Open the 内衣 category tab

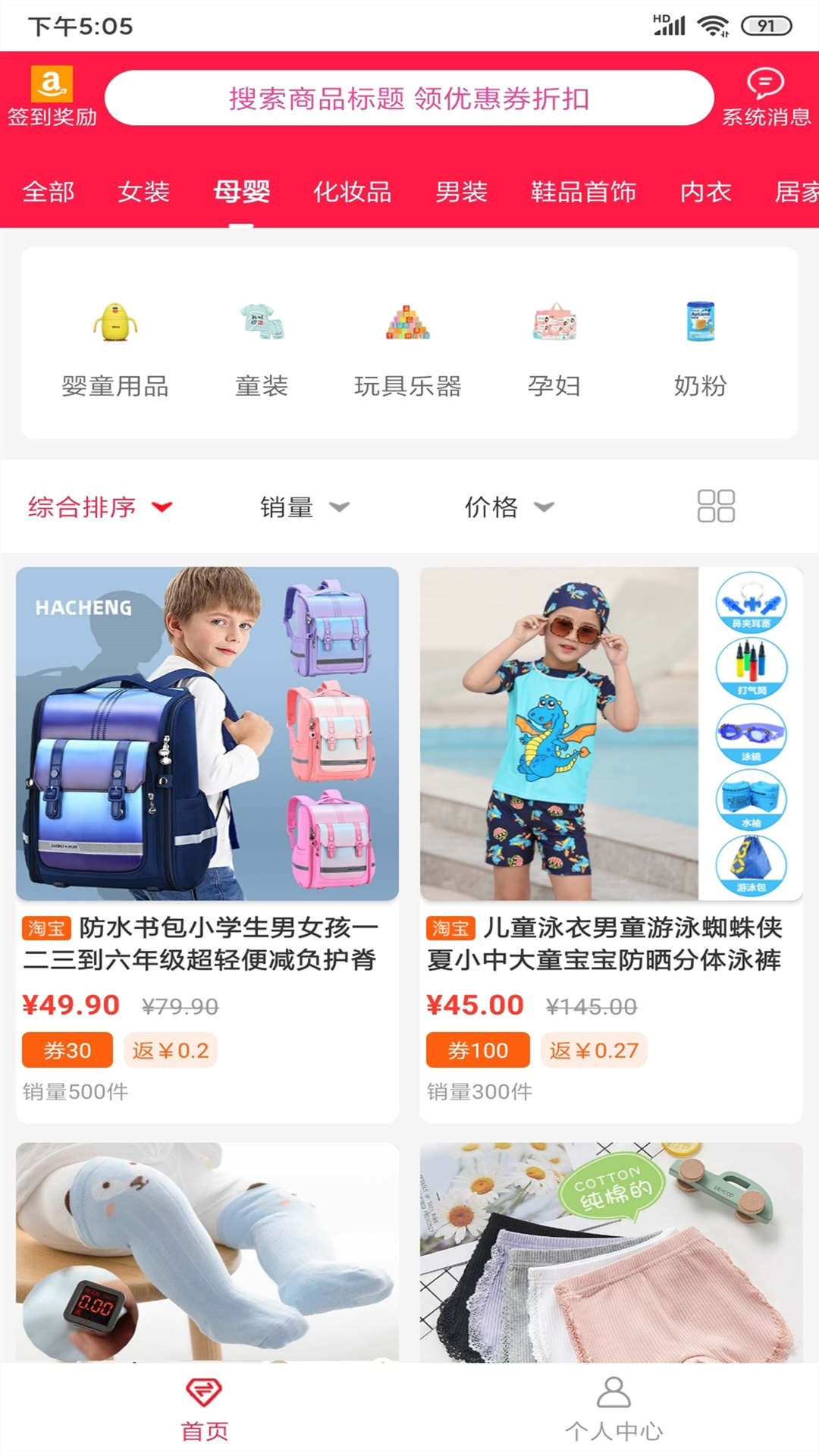(705, 192)
